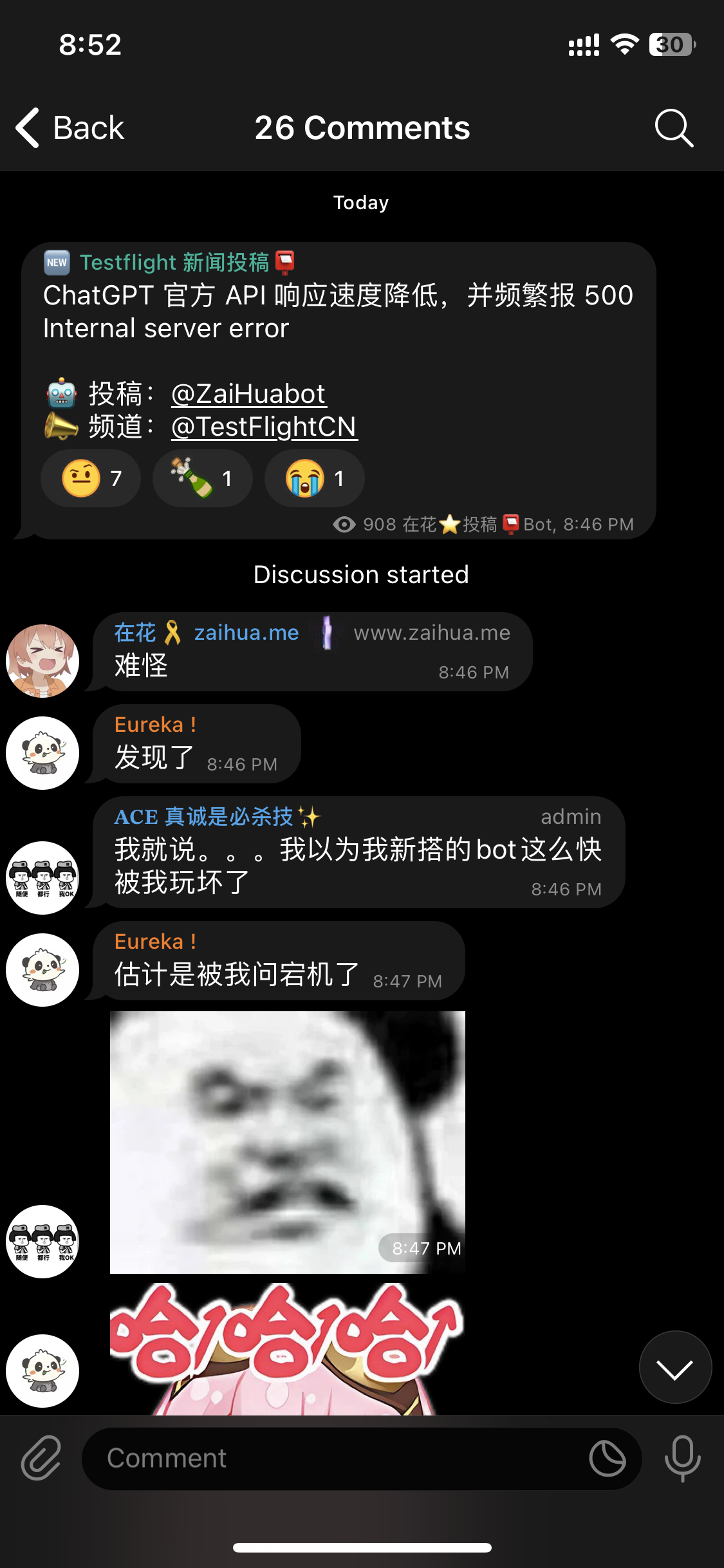Viewport: 724px width, 1568px height.
Task: Click the eye view-count icon on the post
Action: [346, 525]
